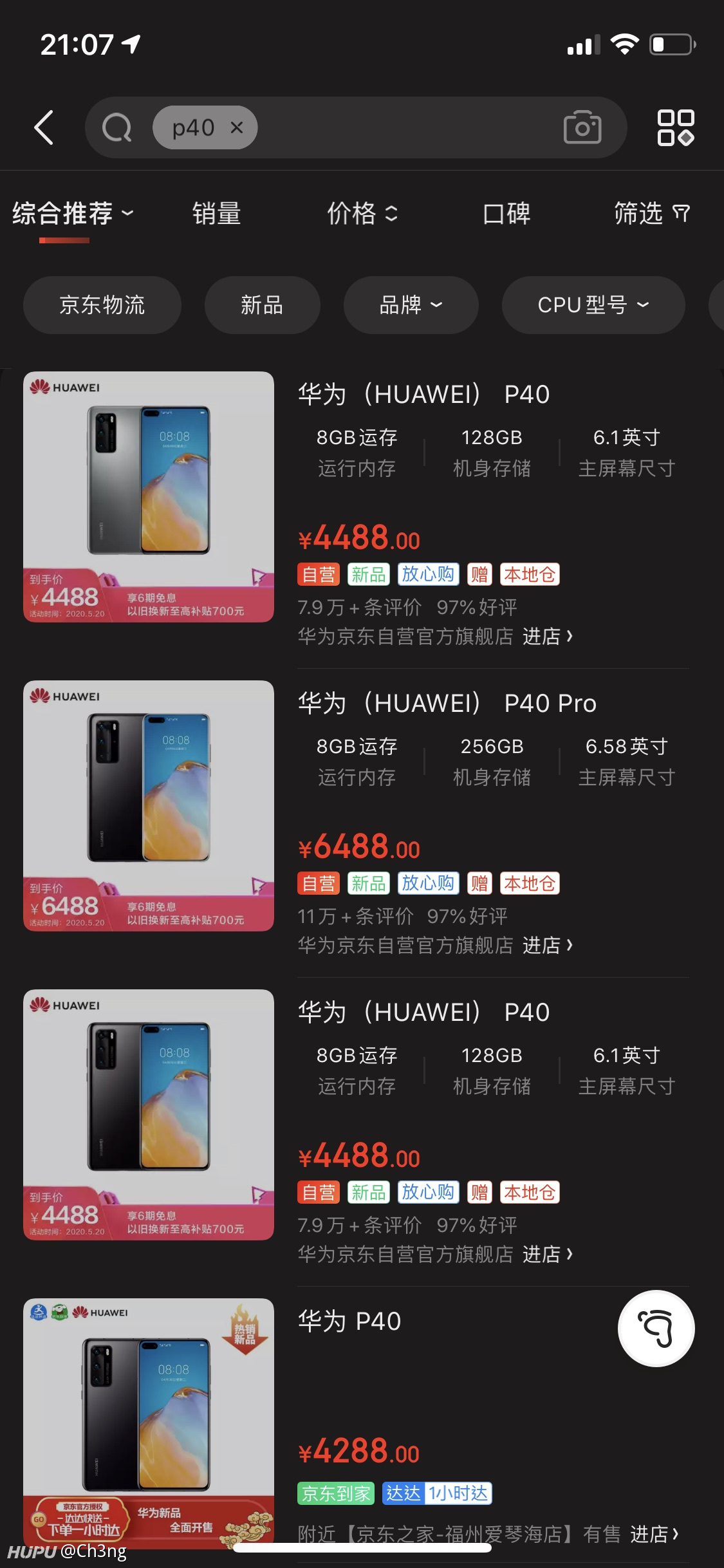The height and width of the screenshot is (1568, 724).
Task: Open camera image search
Action: pyautogui.click(x=582, y=127)
